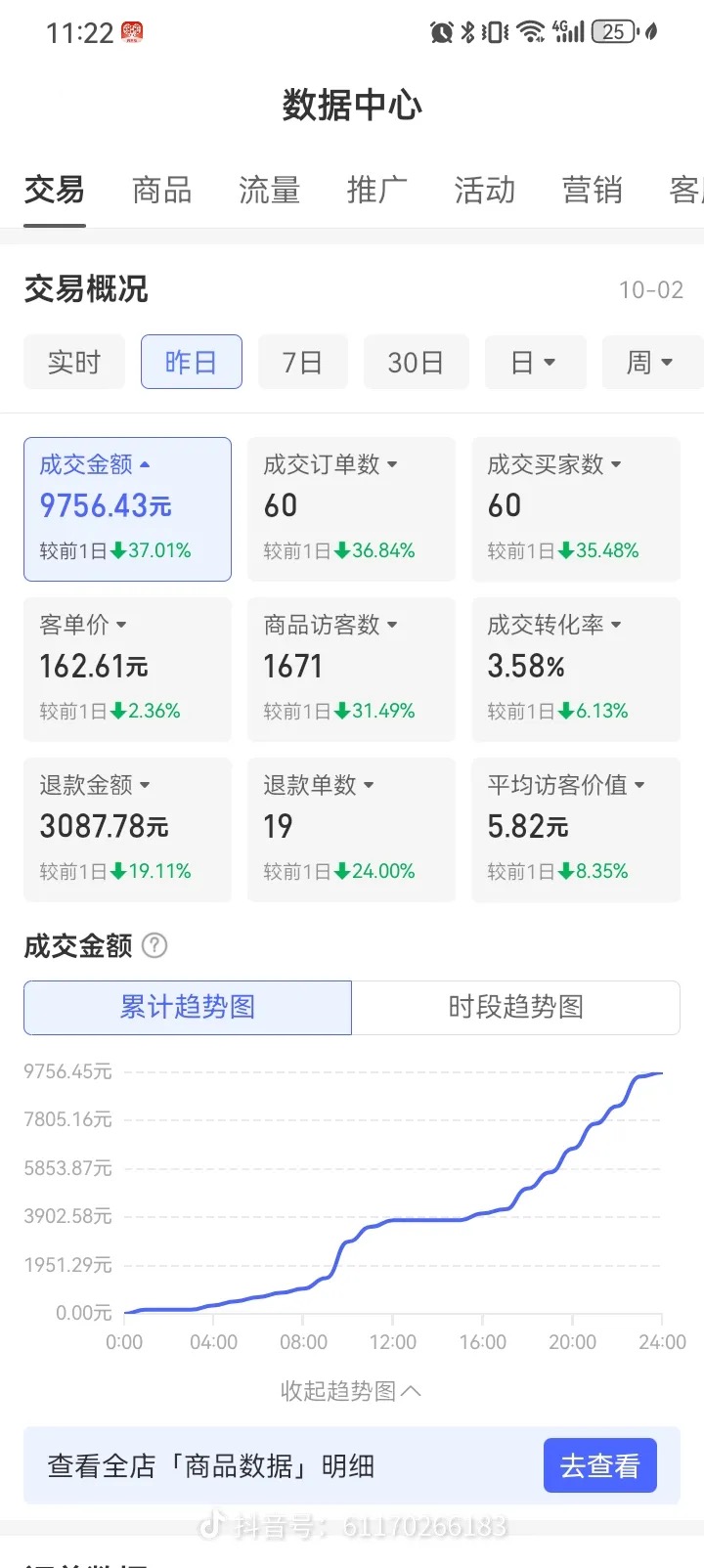Screen dimensions: 704x1568
Task: Switch to 时段趋势图 chart view
Action: [x=515, y=1007]
